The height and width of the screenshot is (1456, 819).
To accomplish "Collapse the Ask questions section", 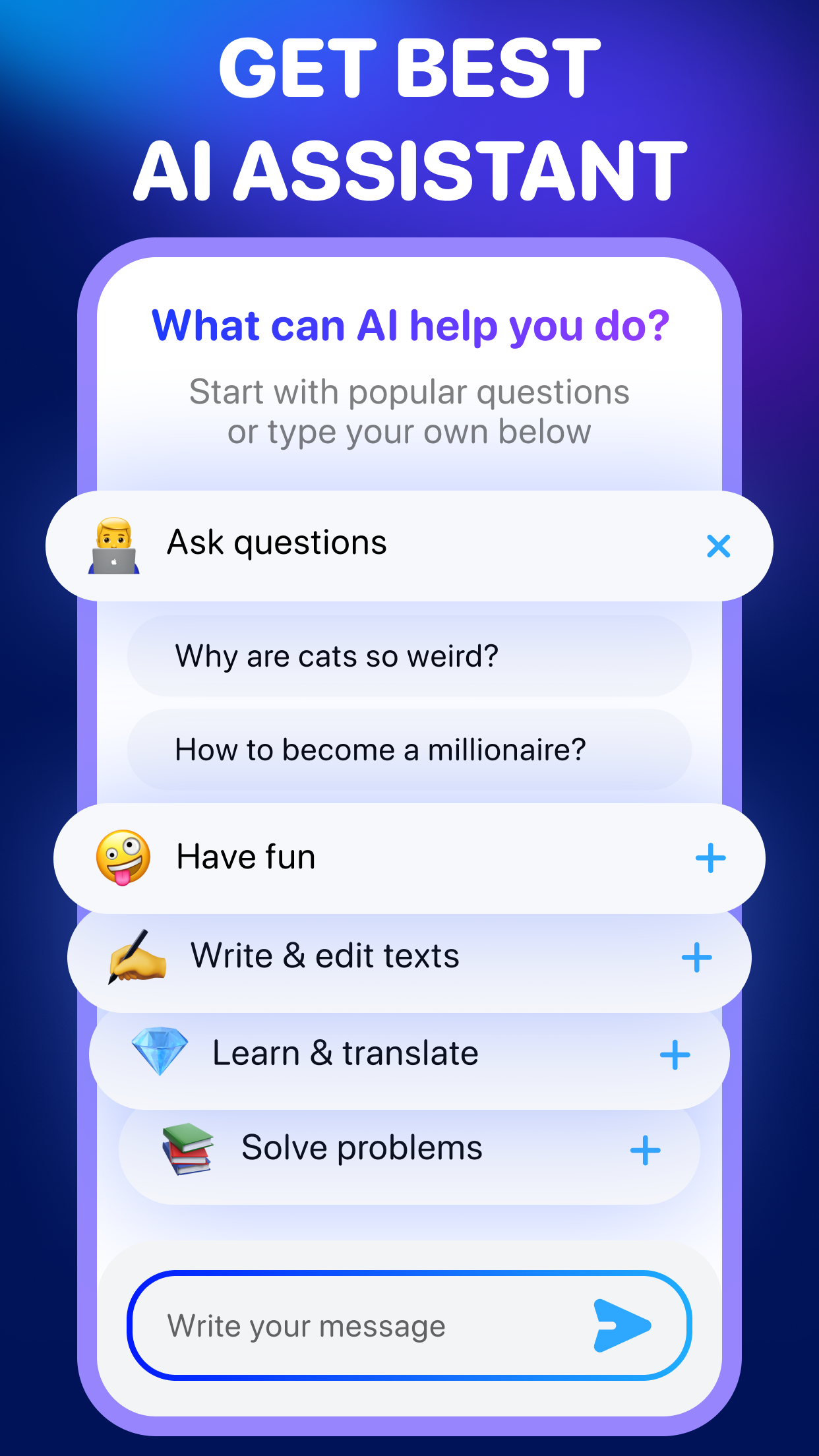I will coord(718,545).
